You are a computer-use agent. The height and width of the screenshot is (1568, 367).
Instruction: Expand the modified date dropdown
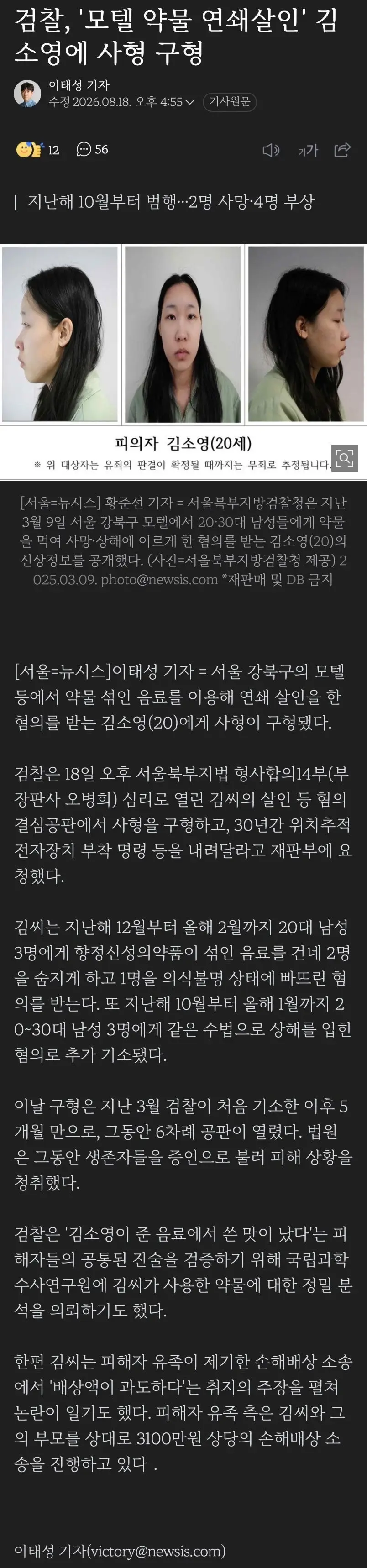(190, 102)
